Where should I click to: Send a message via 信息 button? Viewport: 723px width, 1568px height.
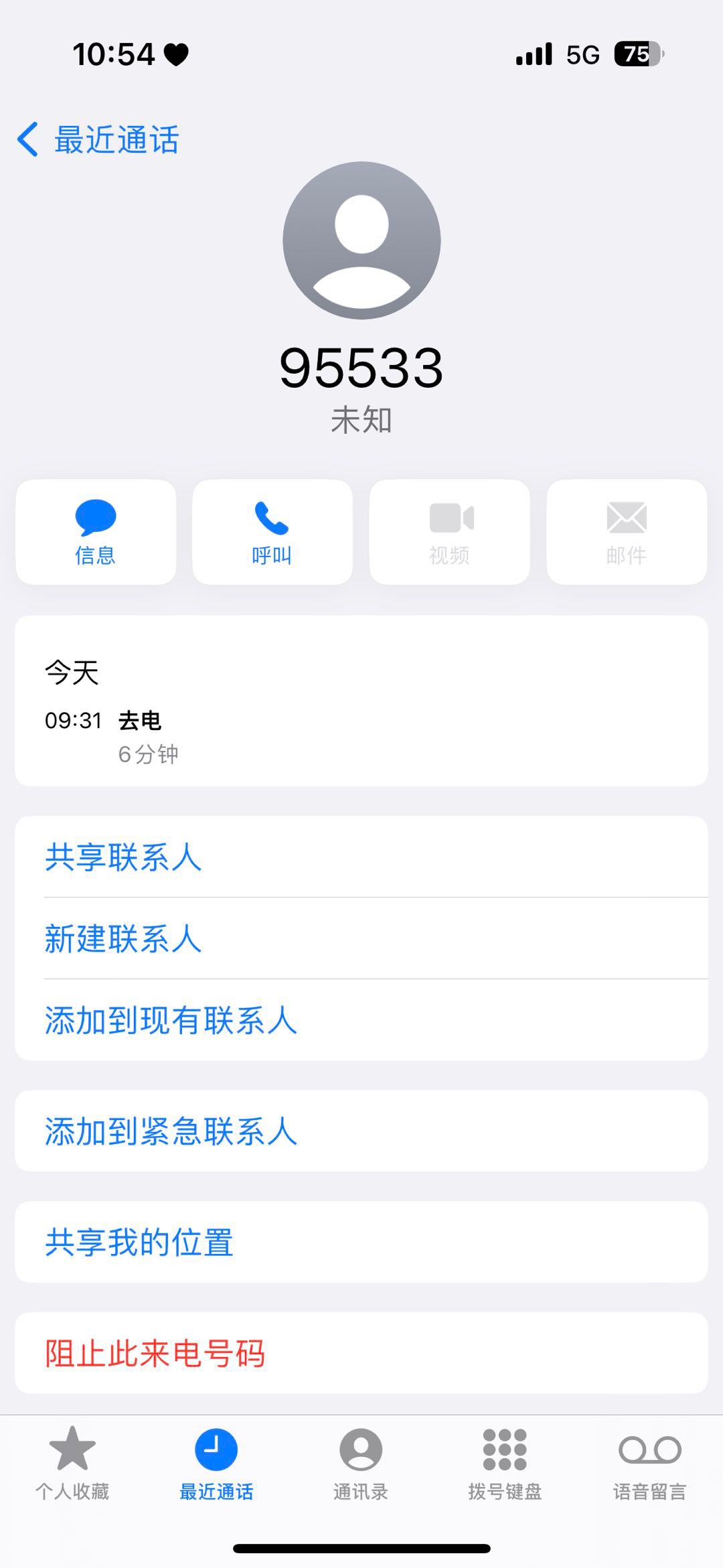96,532
